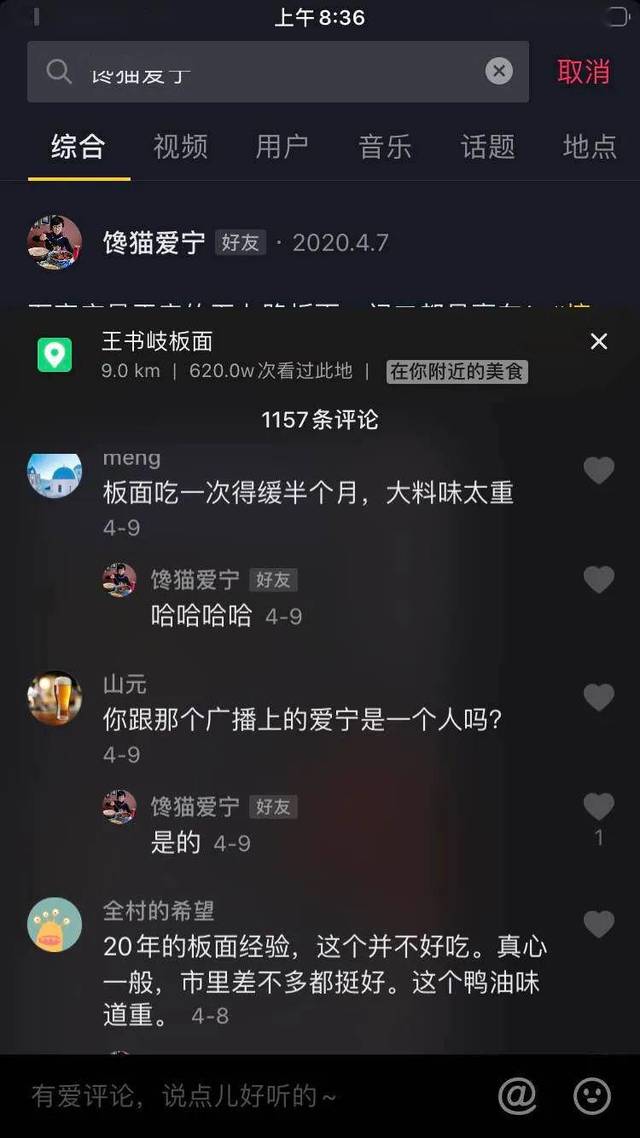The width and height of the screenshot is (640, 1138).
Task: Switch to the 音乐 tab
Action: click(385, 147)
